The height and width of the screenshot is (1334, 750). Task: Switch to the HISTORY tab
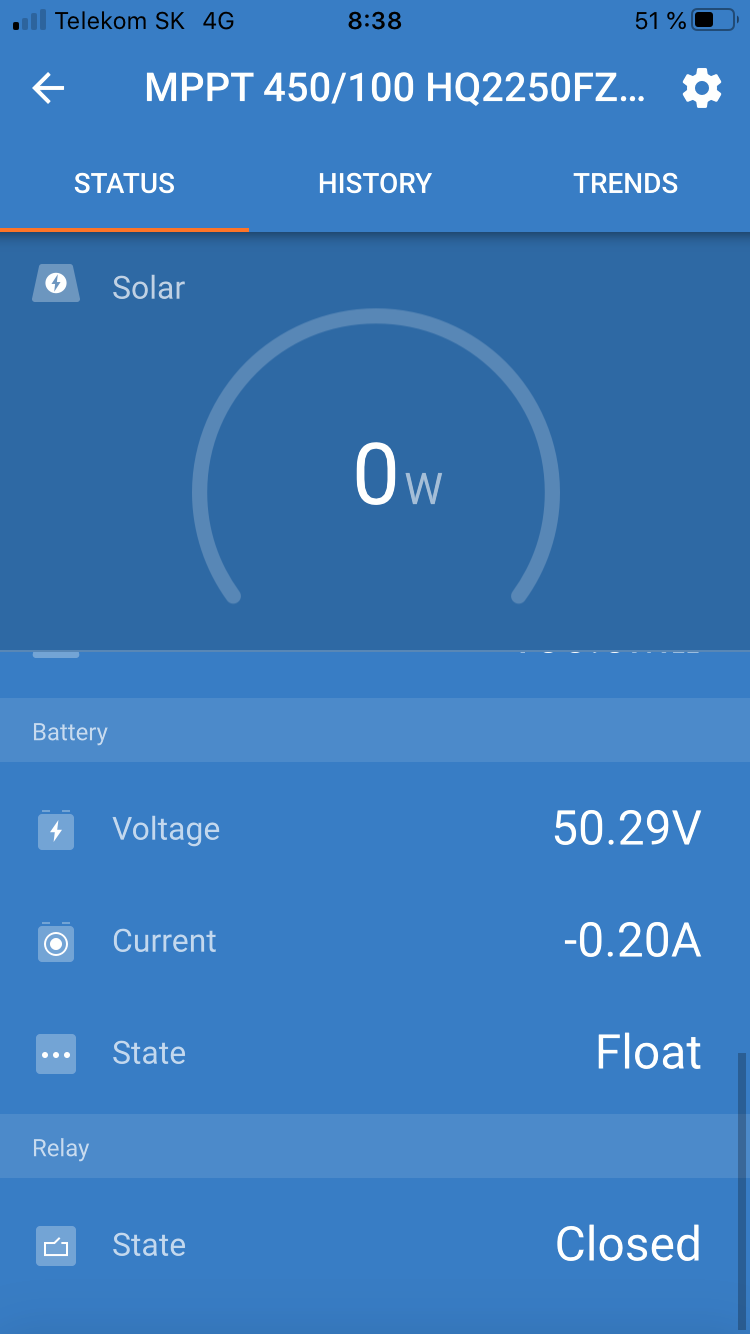tap(375, 184)
